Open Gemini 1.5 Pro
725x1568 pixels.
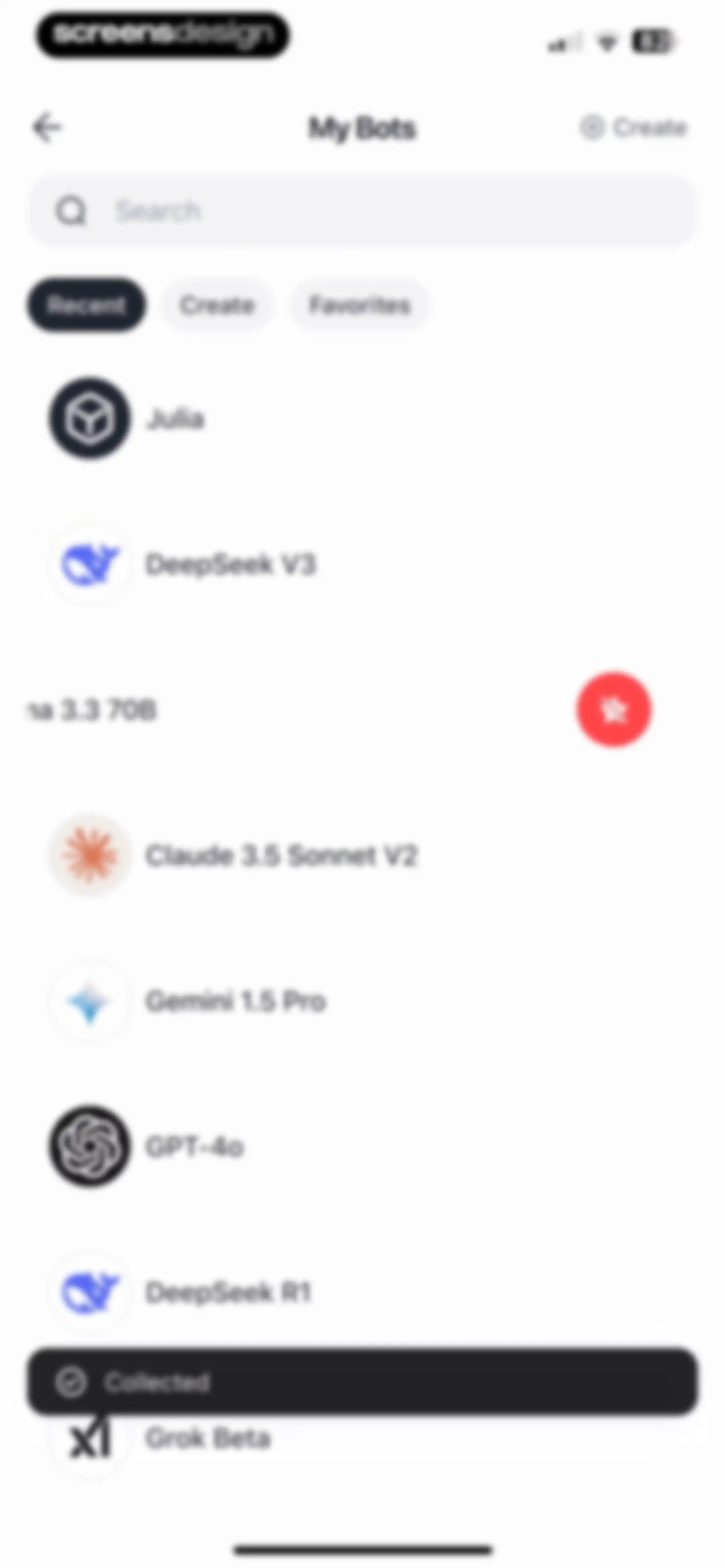point(362,1001)
